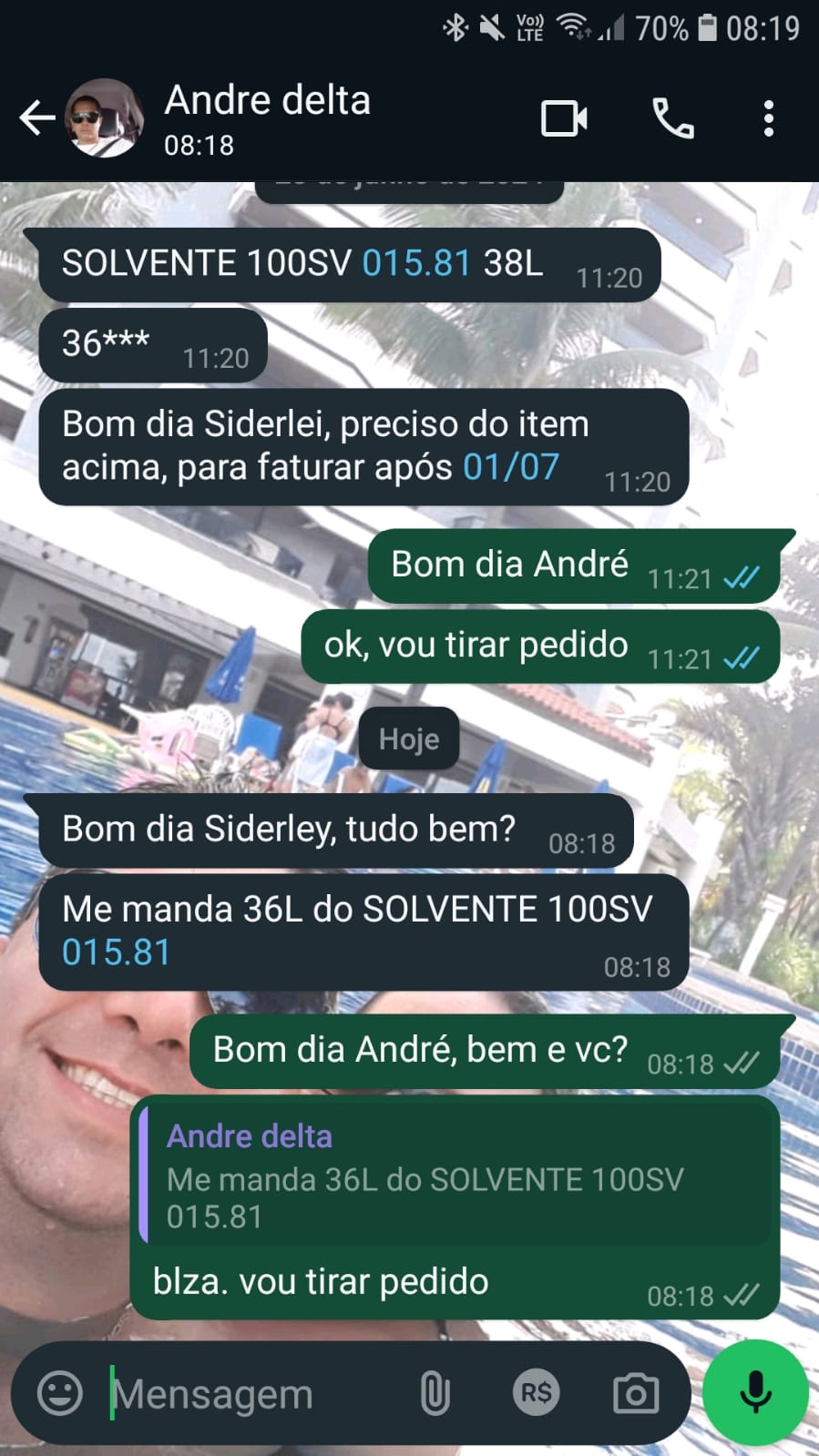
Task: Open Andre delta's contact info
Action: click(267, 118)
